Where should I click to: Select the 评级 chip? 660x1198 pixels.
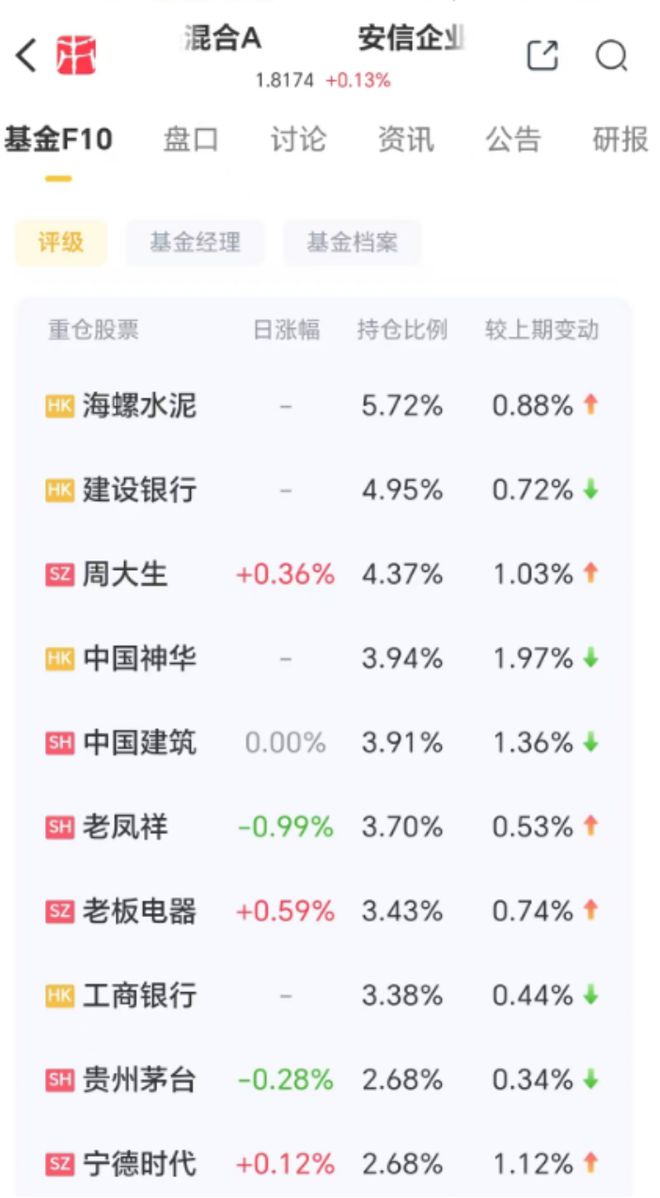pyautogui.click(x=61, y=243)
